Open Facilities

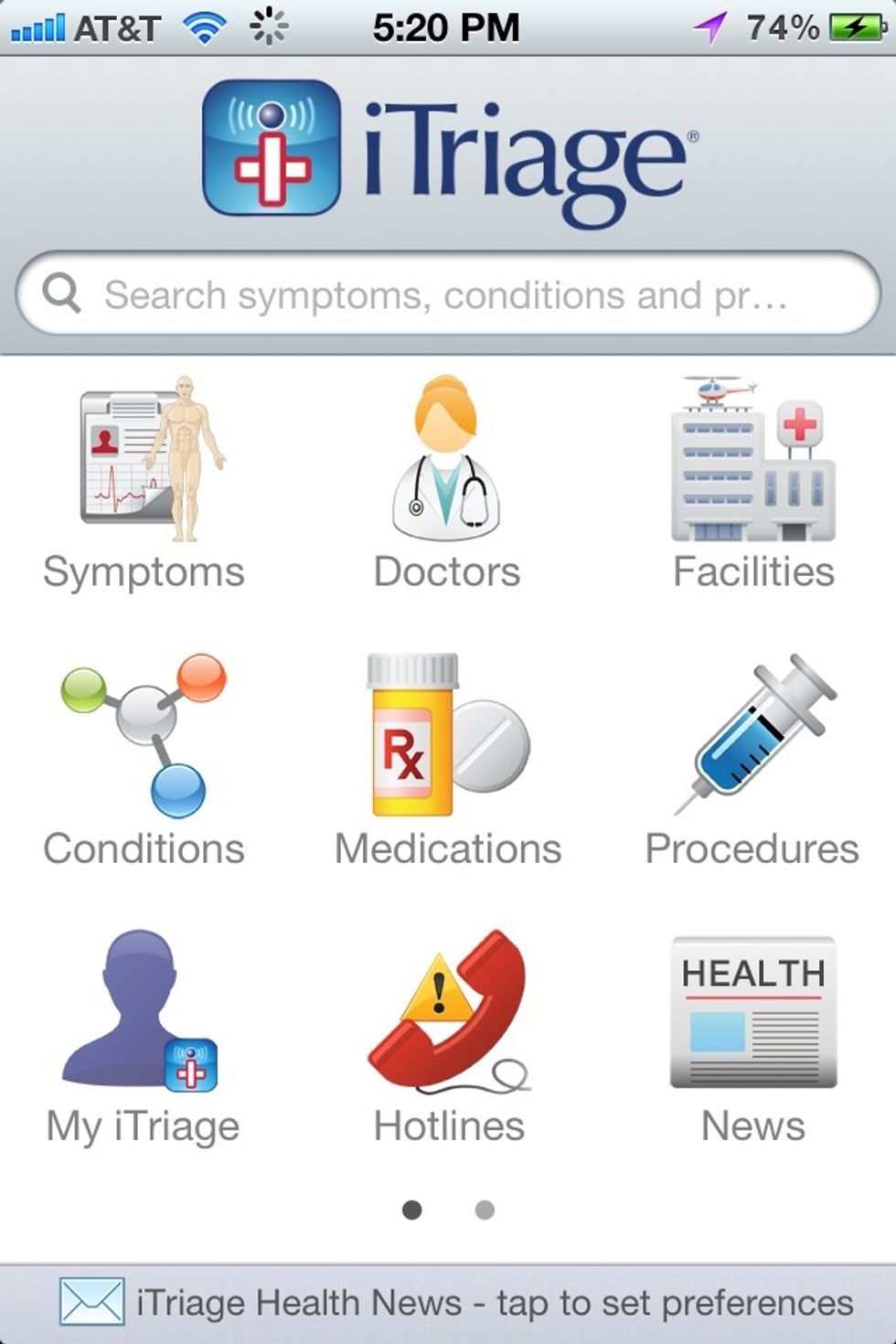[x=752, y=485]
